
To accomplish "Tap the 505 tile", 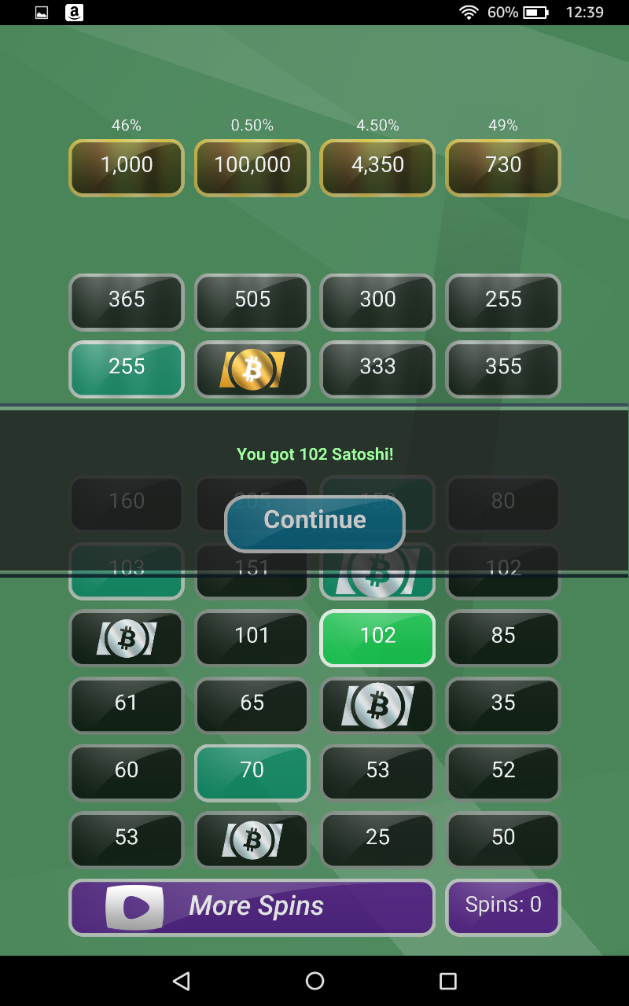I will pyautogui.click(x=252, y=301).
